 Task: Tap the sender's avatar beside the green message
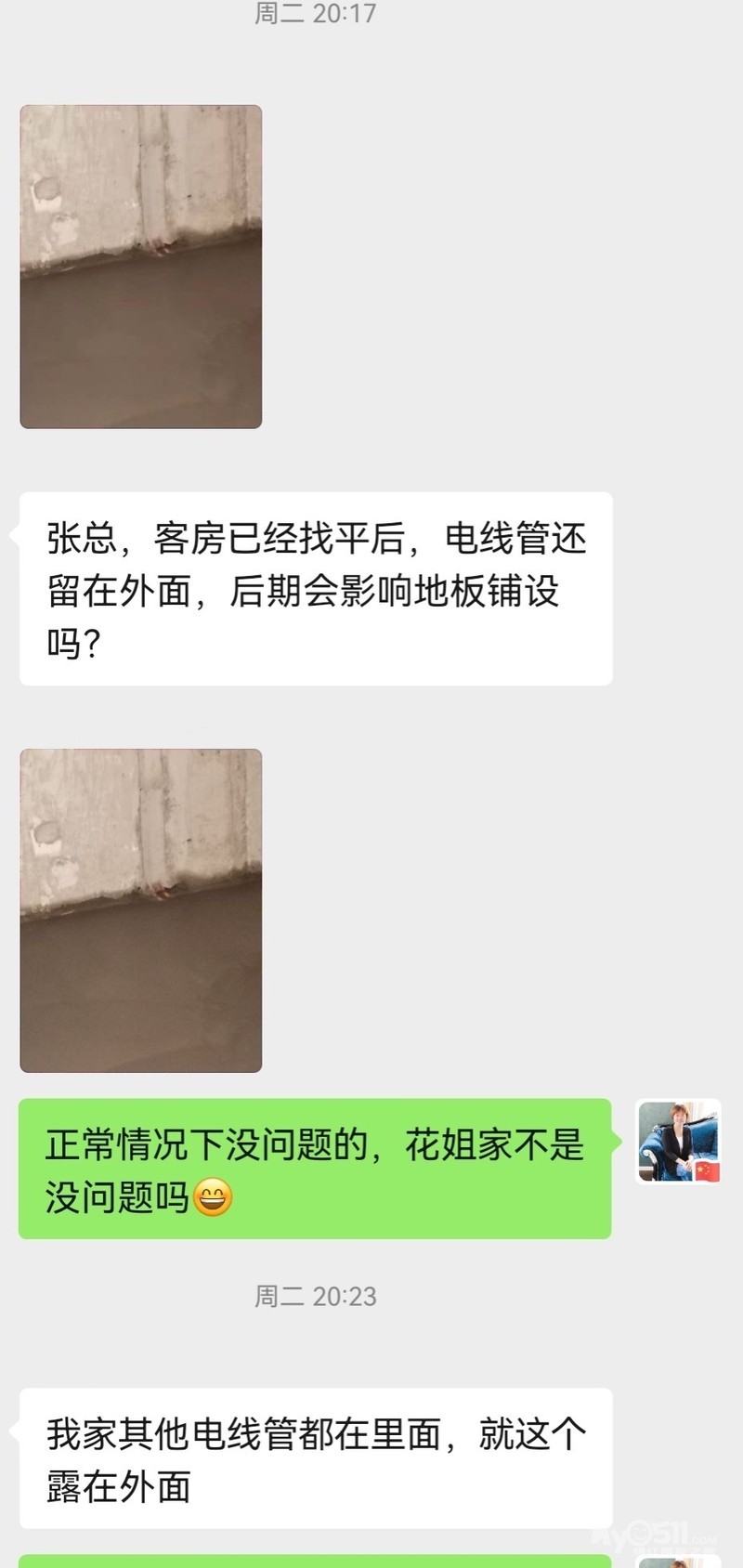(x=679, y=1142)
